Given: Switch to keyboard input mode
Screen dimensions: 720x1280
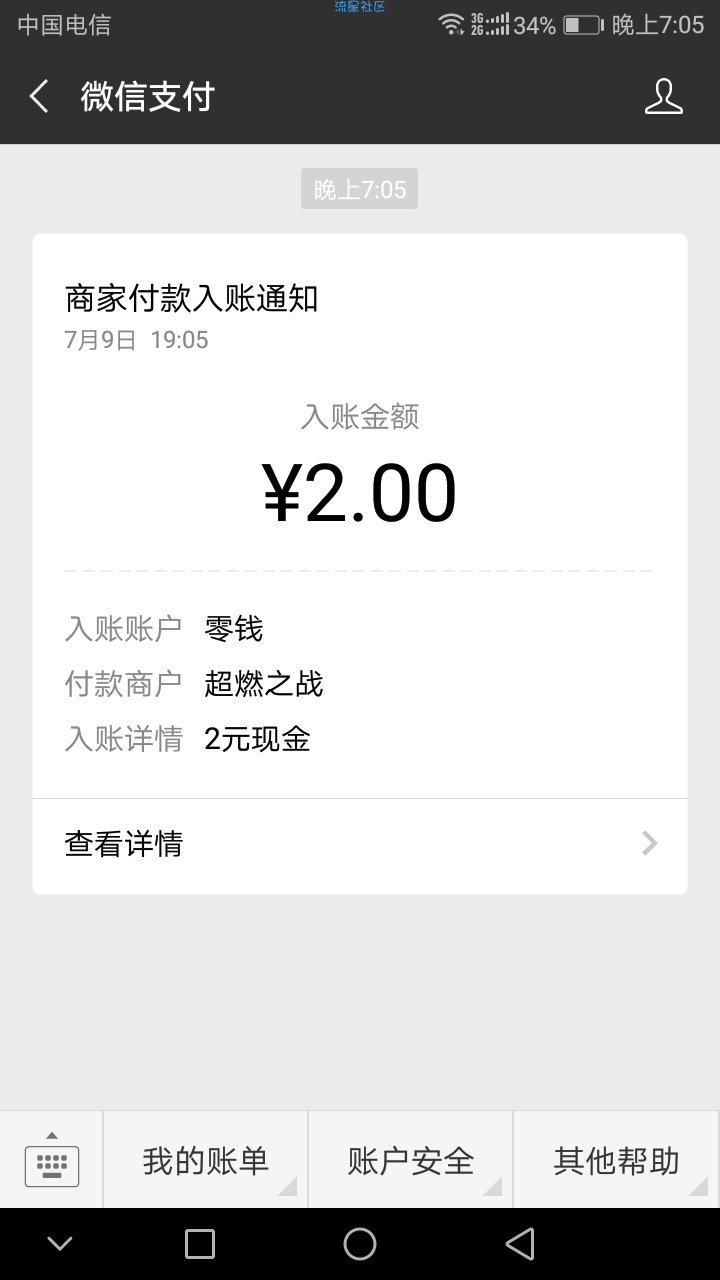Looking at the screenshot, I should pyautogui.click(x=51, y=1160).
